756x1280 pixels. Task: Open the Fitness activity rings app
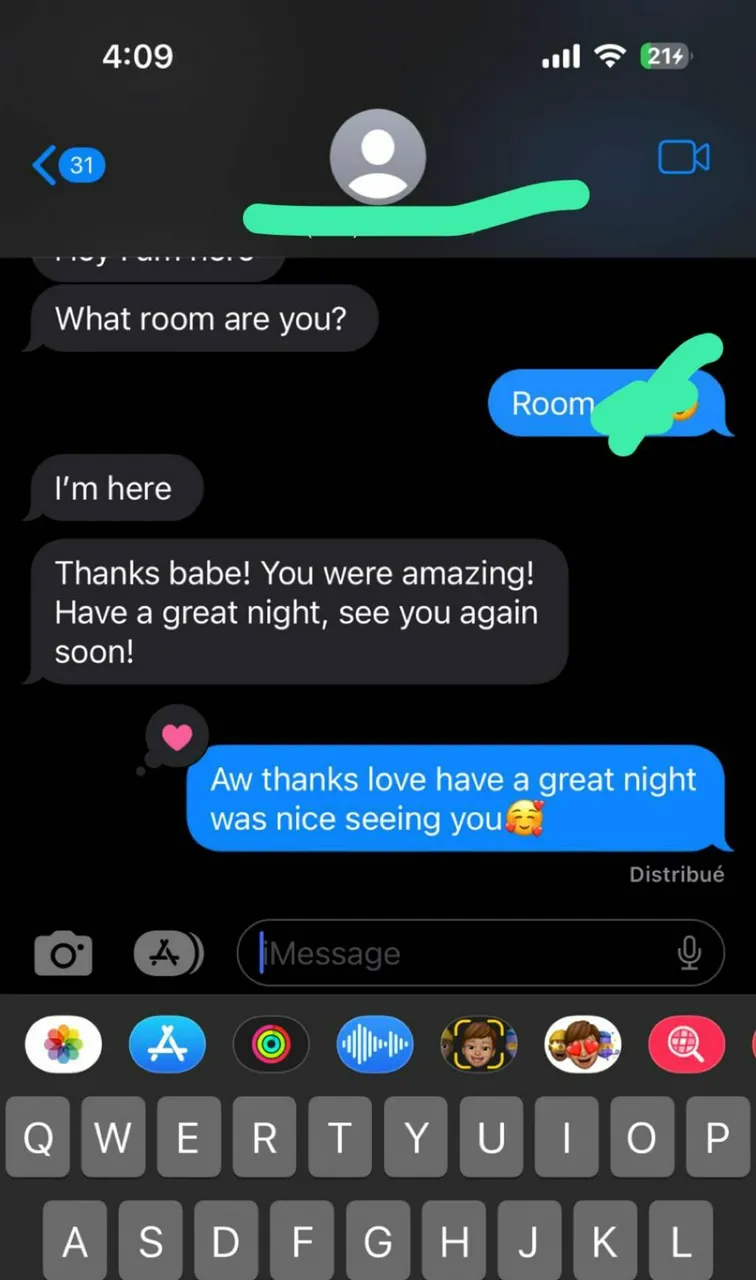tap(270, 1045)
